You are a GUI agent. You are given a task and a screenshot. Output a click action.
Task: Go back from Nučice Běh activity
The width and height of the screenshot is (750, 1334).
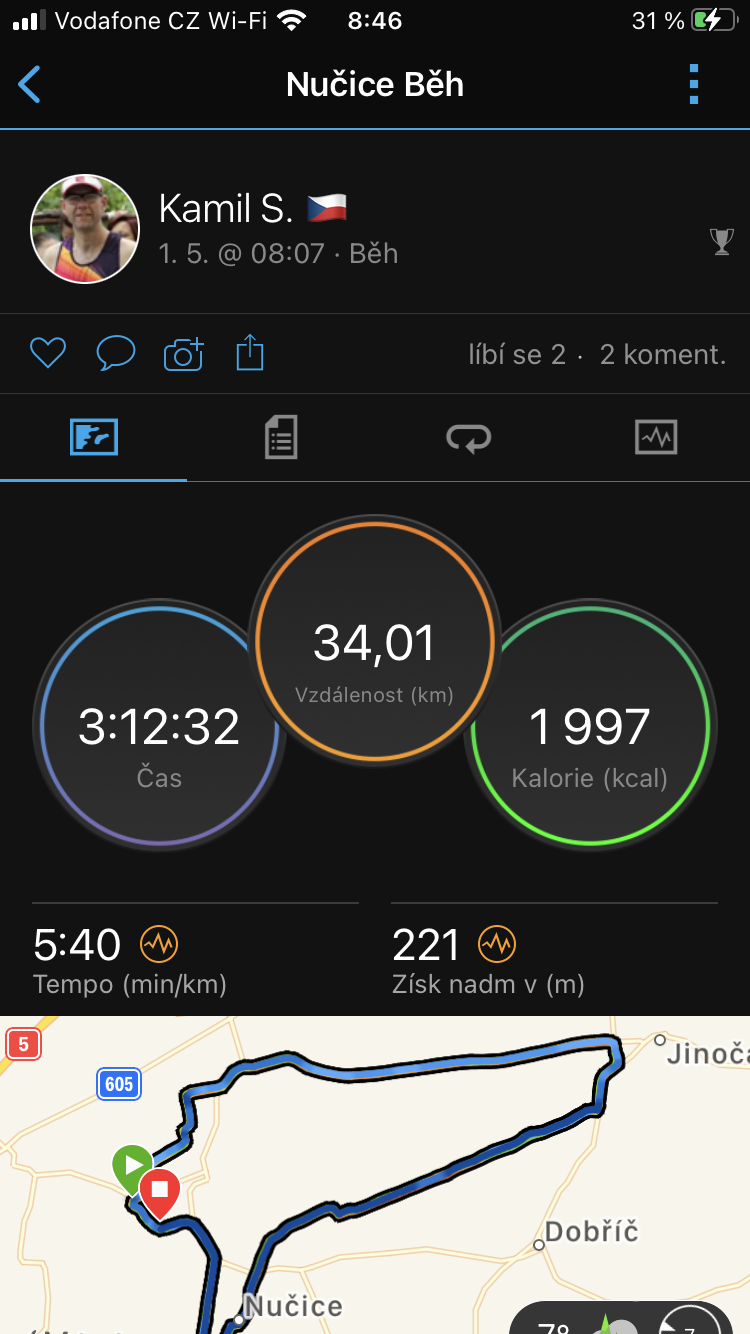point(30,85)
